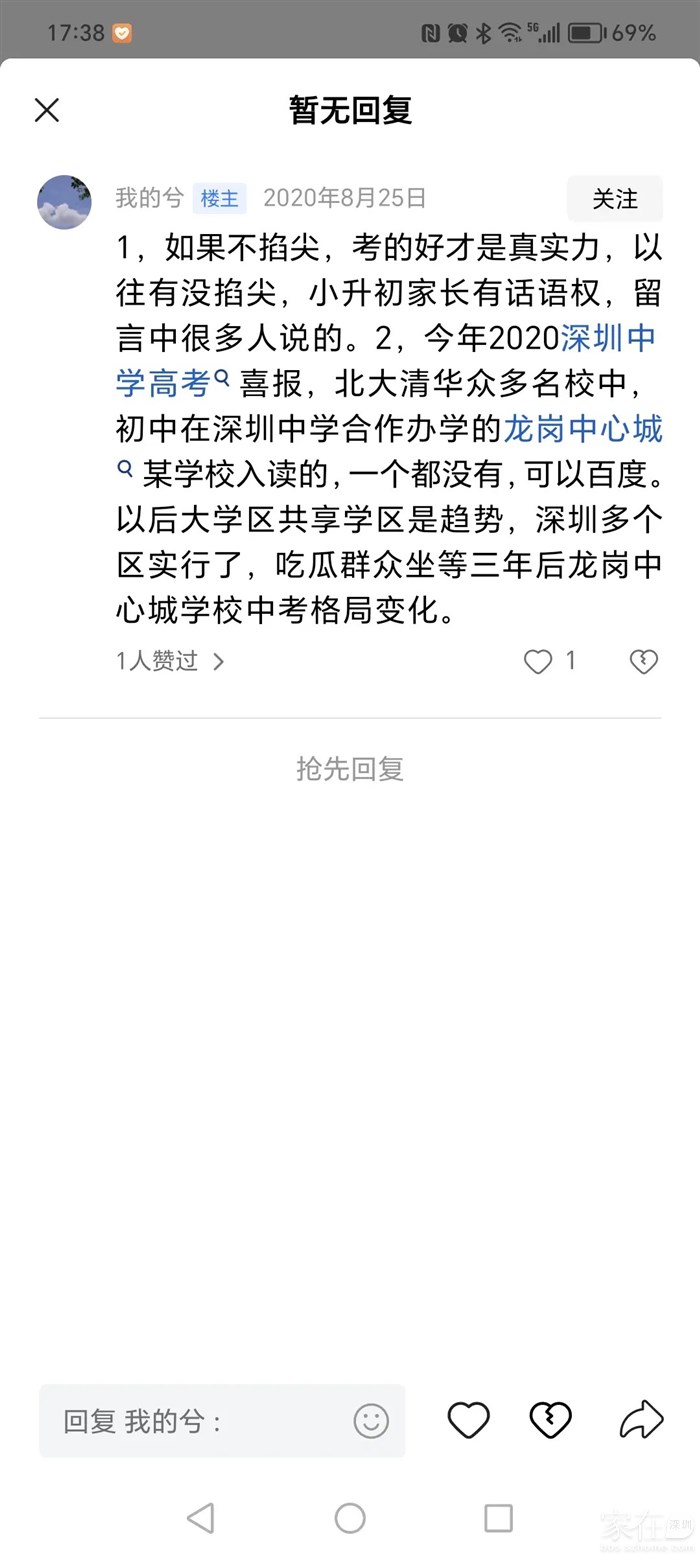The width and height of the screenshot is (700, 1555).
Task: Like the comment showing 1 like
Action: tap(539, 661)
